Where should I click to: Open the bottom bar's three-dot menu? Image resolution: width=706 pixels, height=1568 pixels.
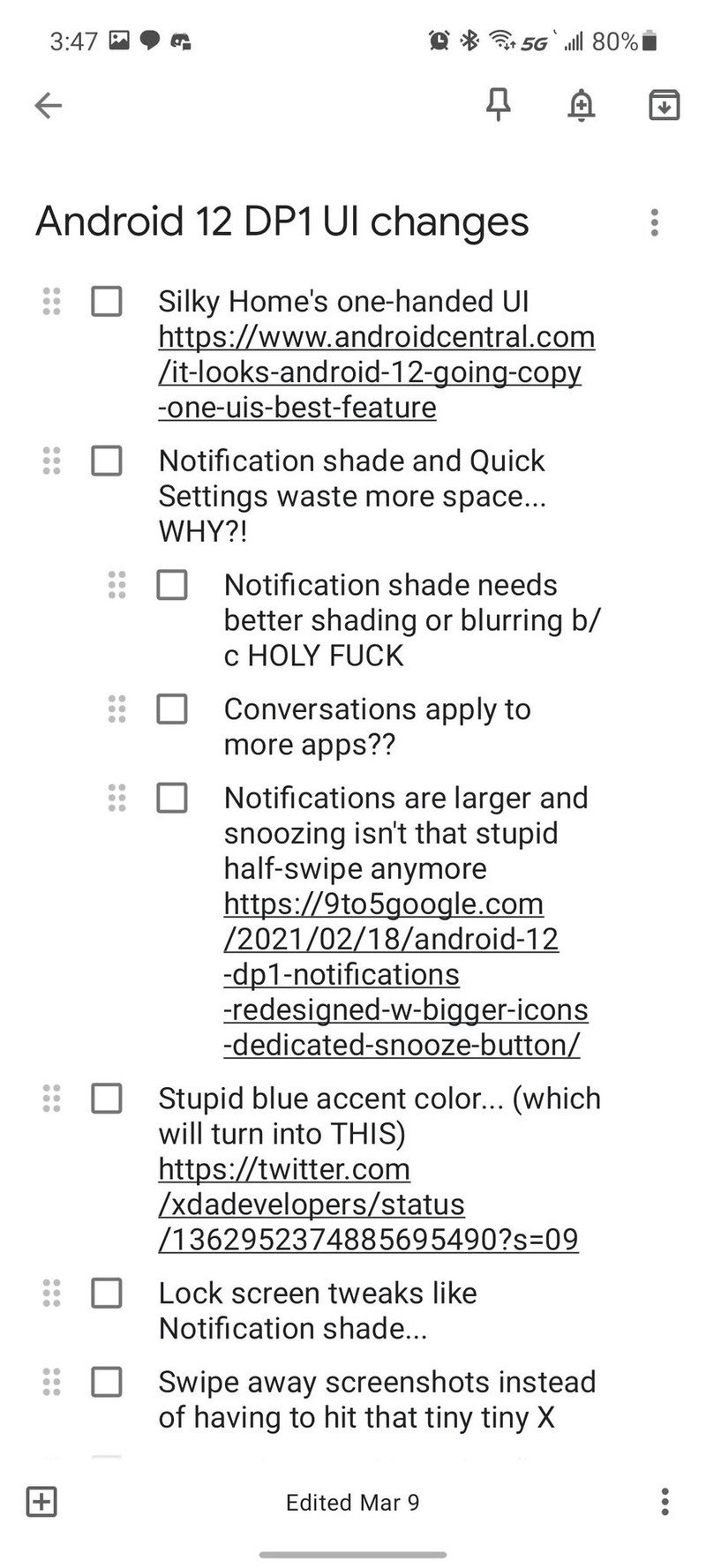pyautogui.click(x=665, y=1502)
